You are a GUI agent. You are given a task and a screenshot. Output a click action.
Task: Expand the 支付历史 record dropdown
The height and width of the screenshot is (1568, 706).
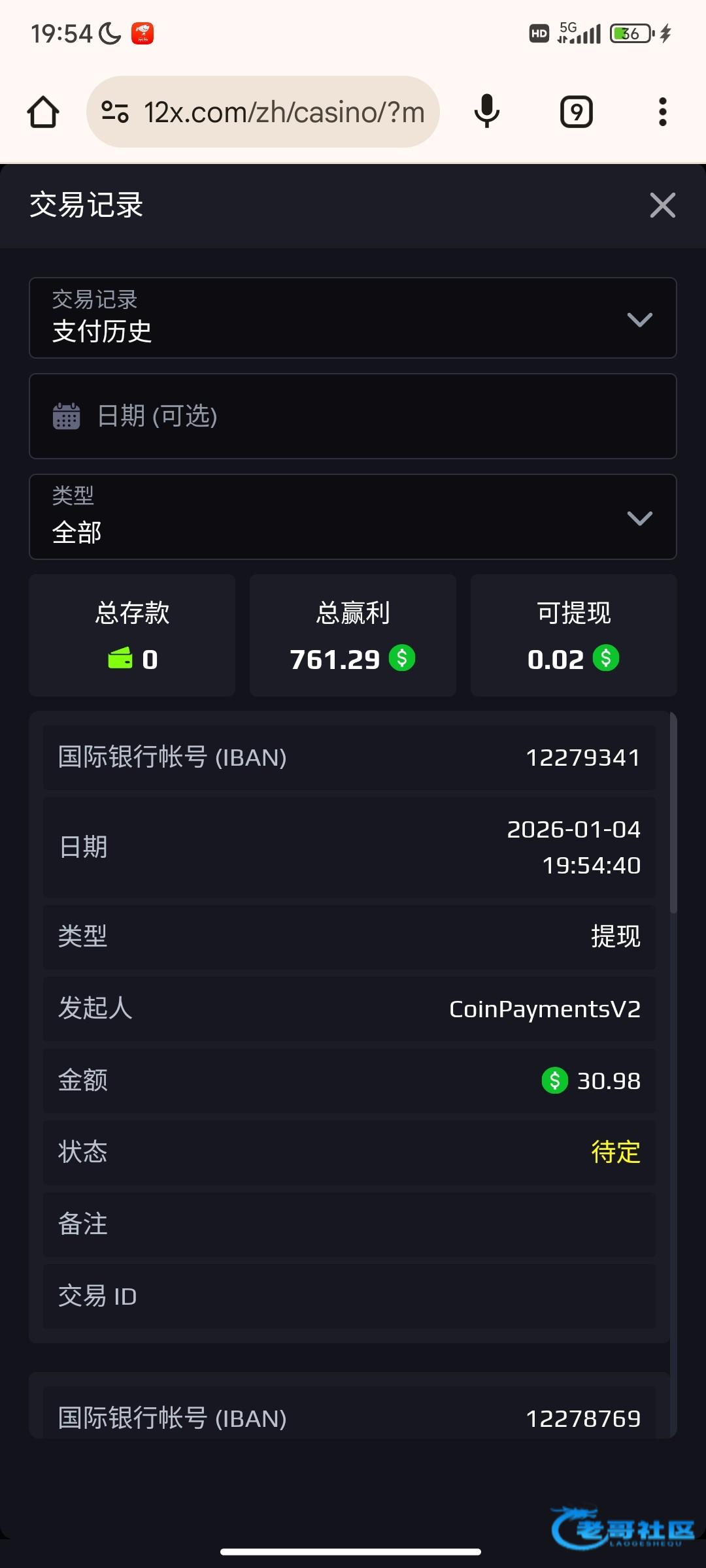coord(352,318)
